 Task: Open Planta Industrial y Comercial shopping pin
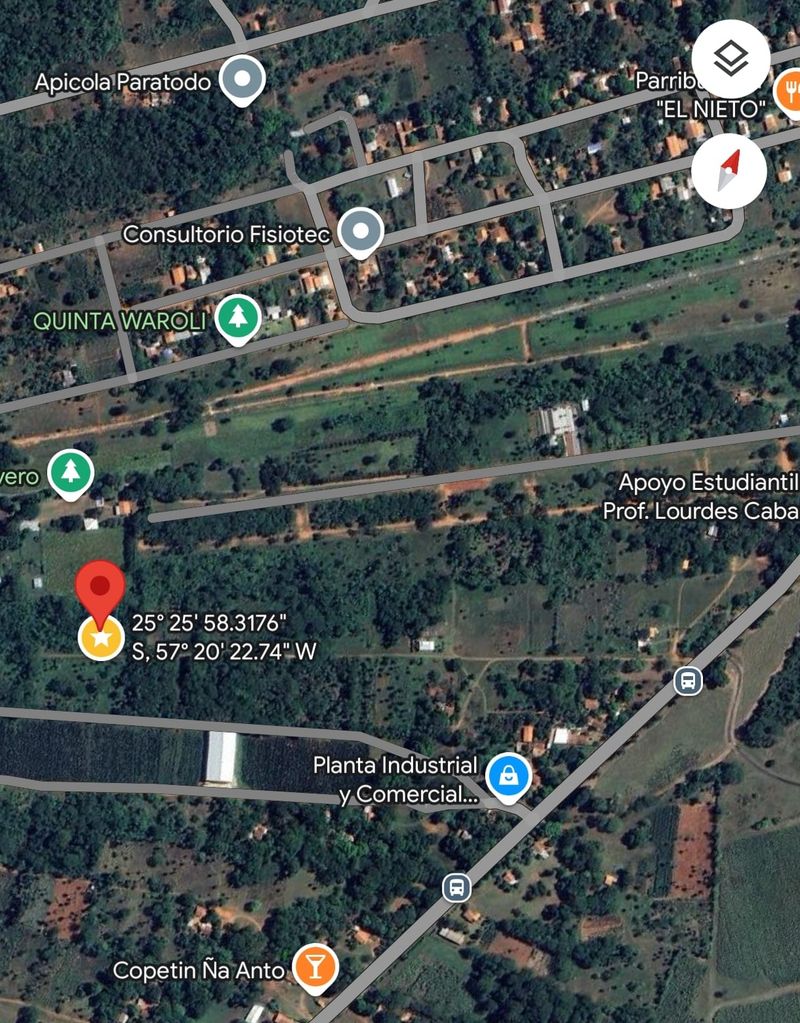coord(508,776)
